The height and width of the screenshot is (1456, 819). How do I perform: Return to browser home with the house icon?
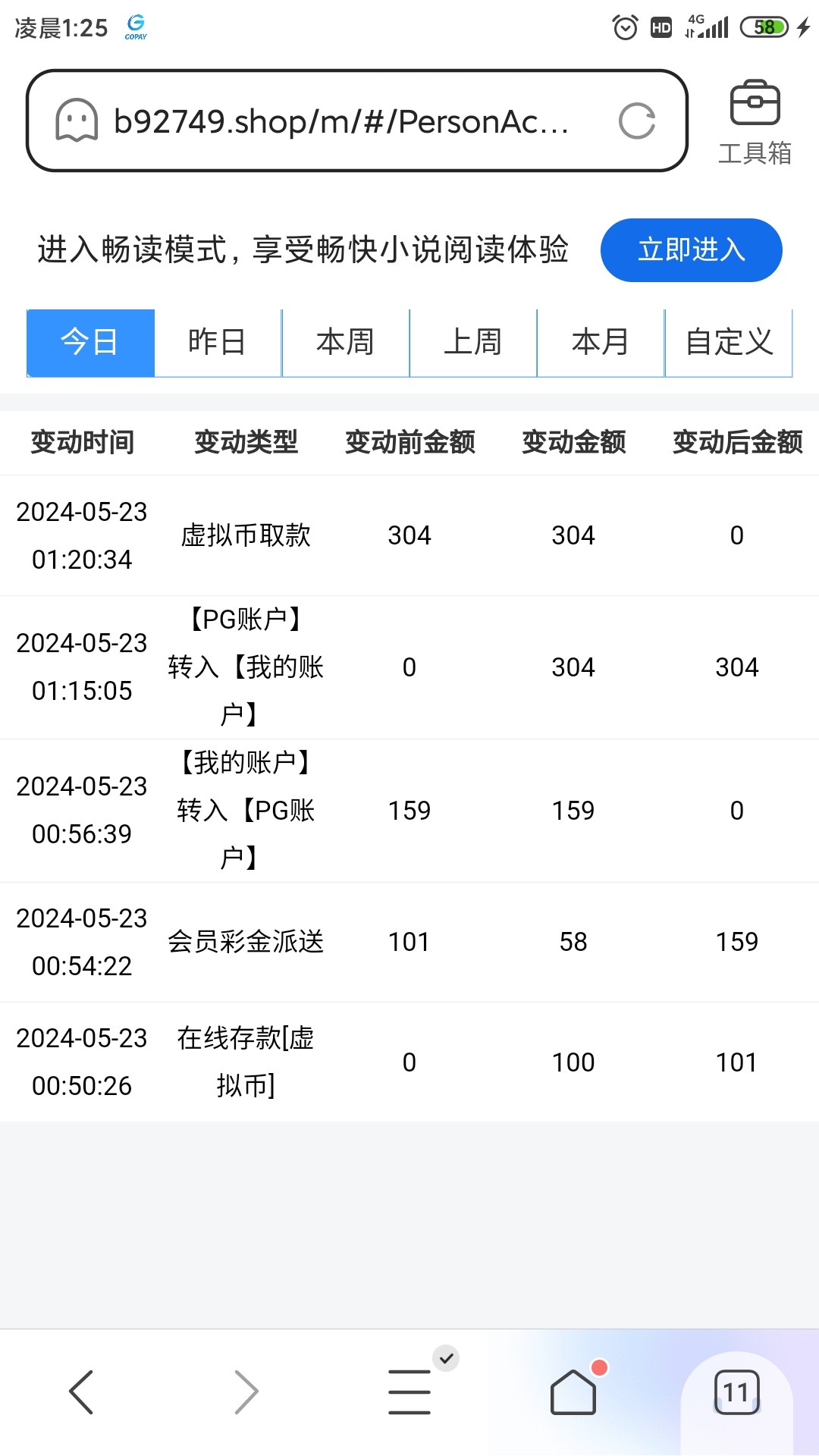pos(573,1392)
